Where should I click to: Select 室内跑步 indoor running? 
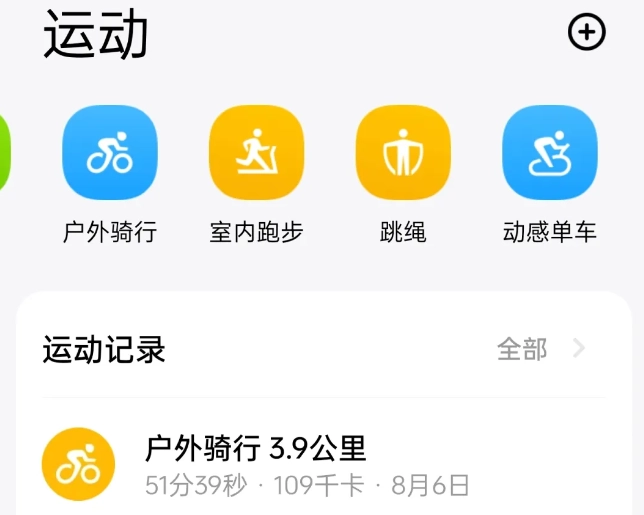coord(256,153)
